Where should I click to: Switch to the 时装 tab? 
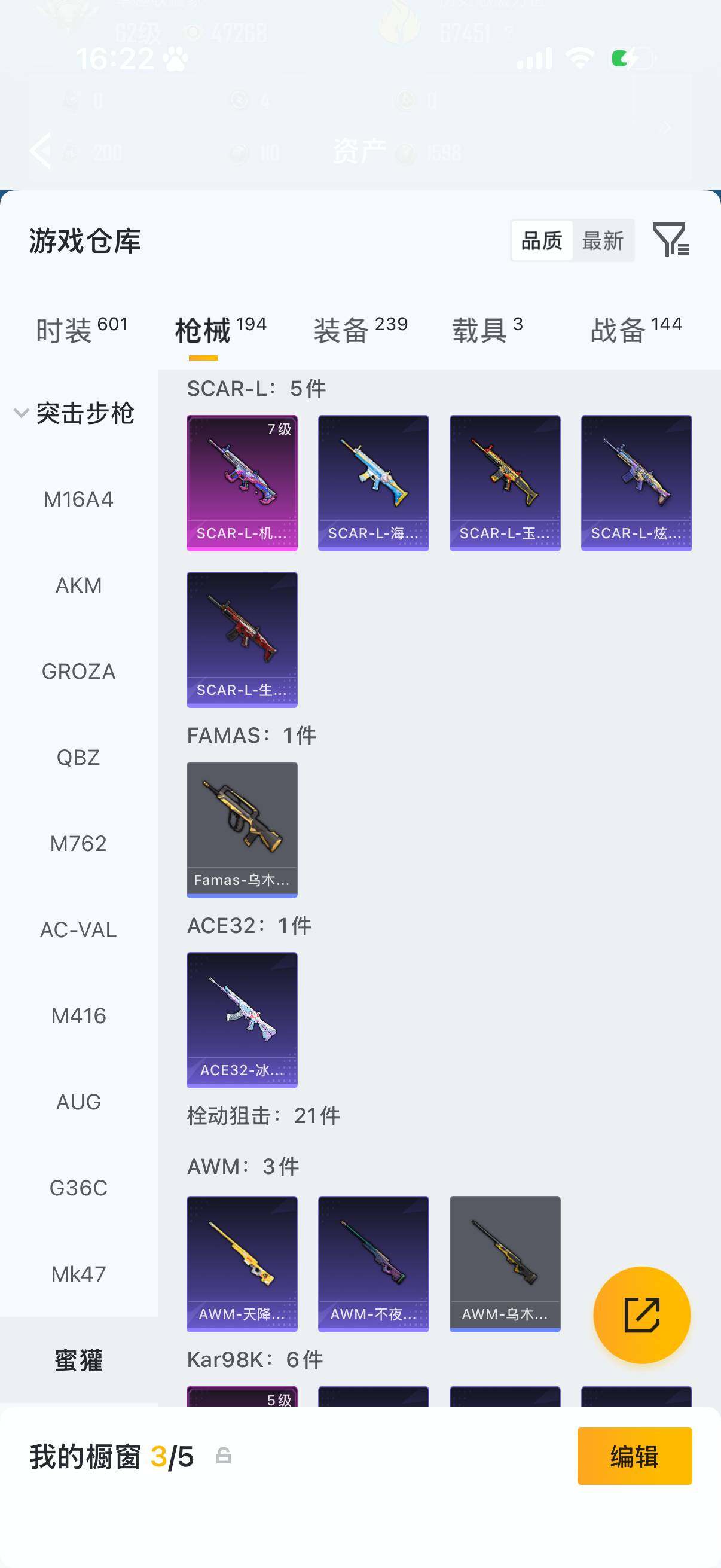[x=81, y=330]
